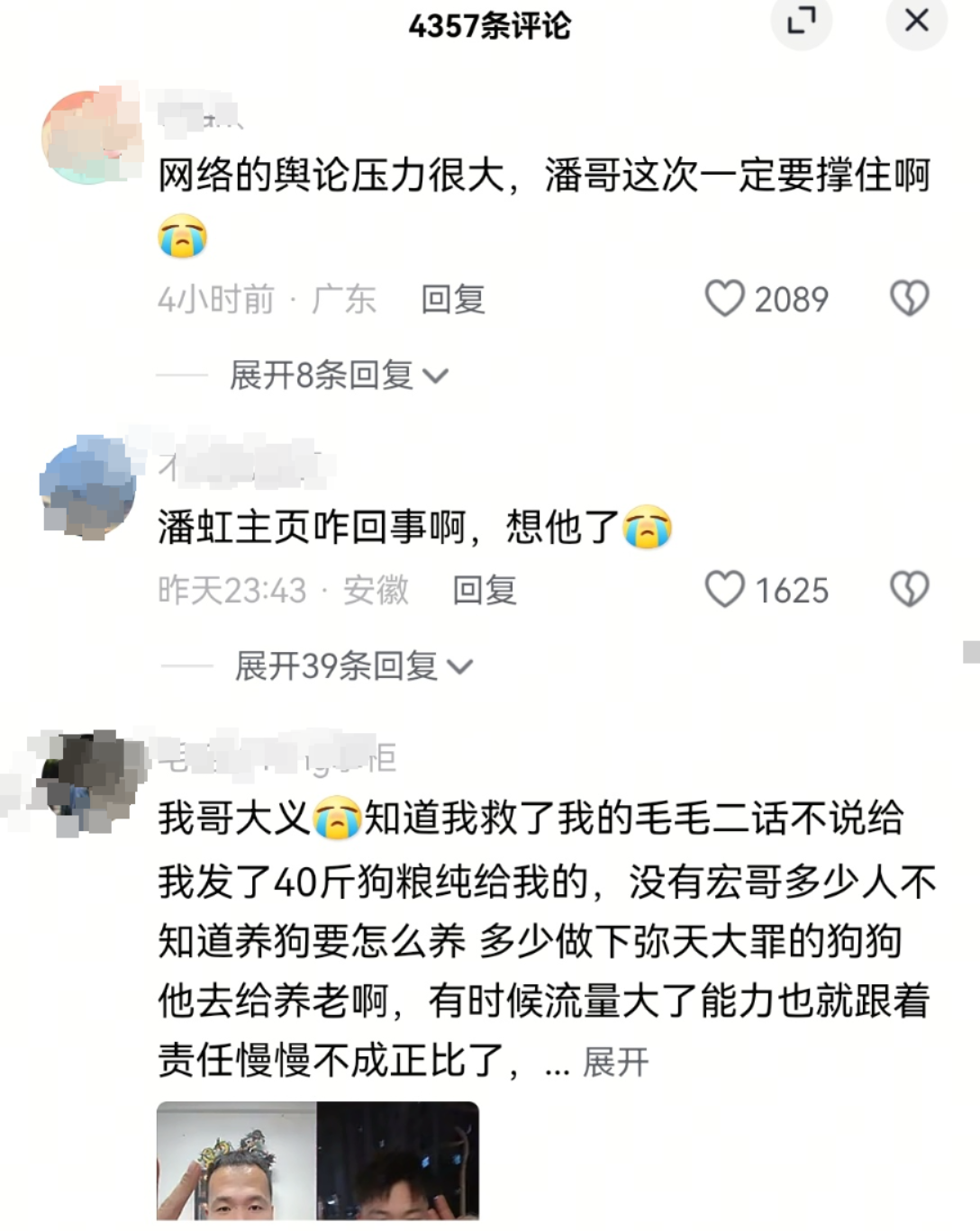Dislike the comment posted from 安徽
The image size is (980, 1231).
coord(909,590)
